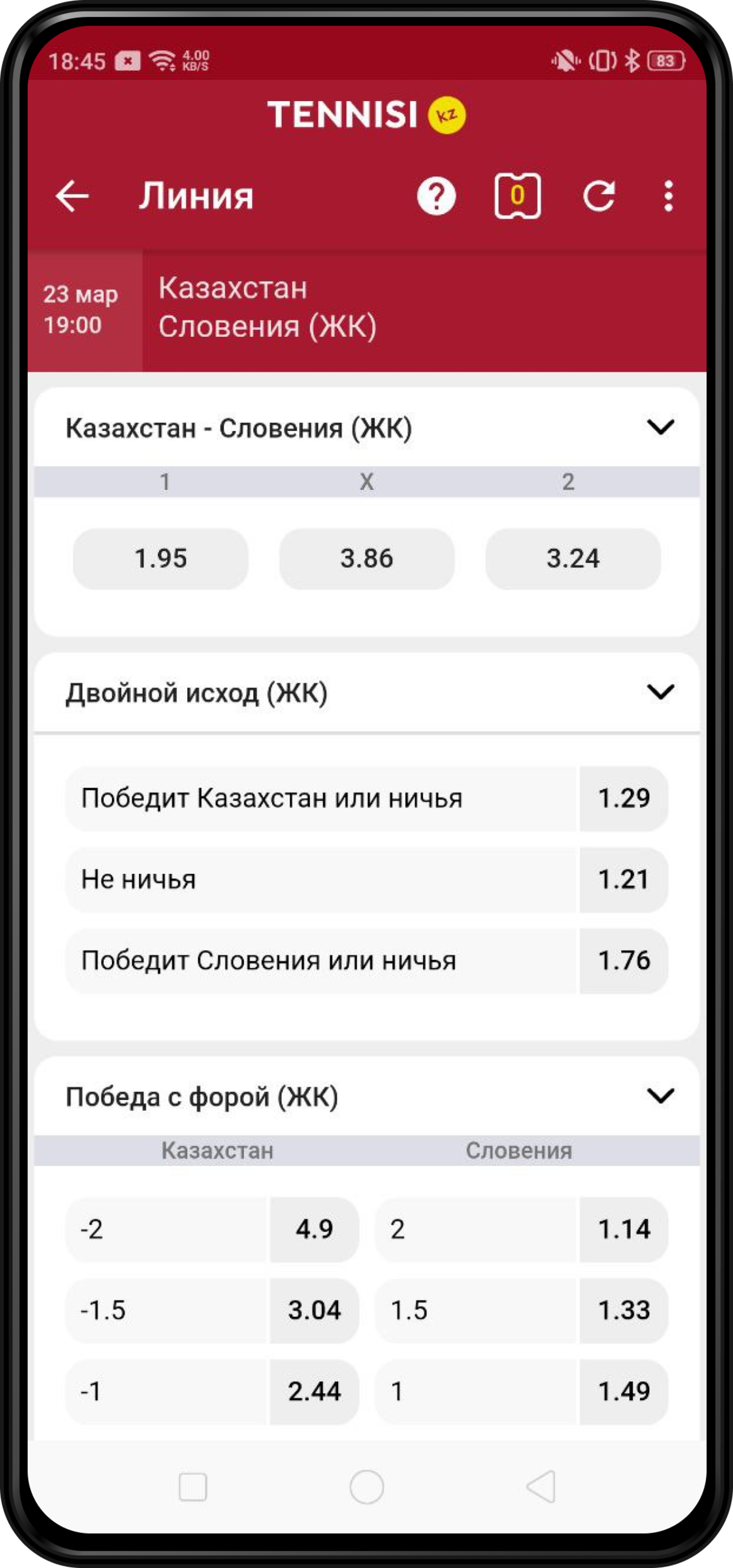Select draw odds 3.86
This screenshot has width=733, height=1568.
(367, 558)
